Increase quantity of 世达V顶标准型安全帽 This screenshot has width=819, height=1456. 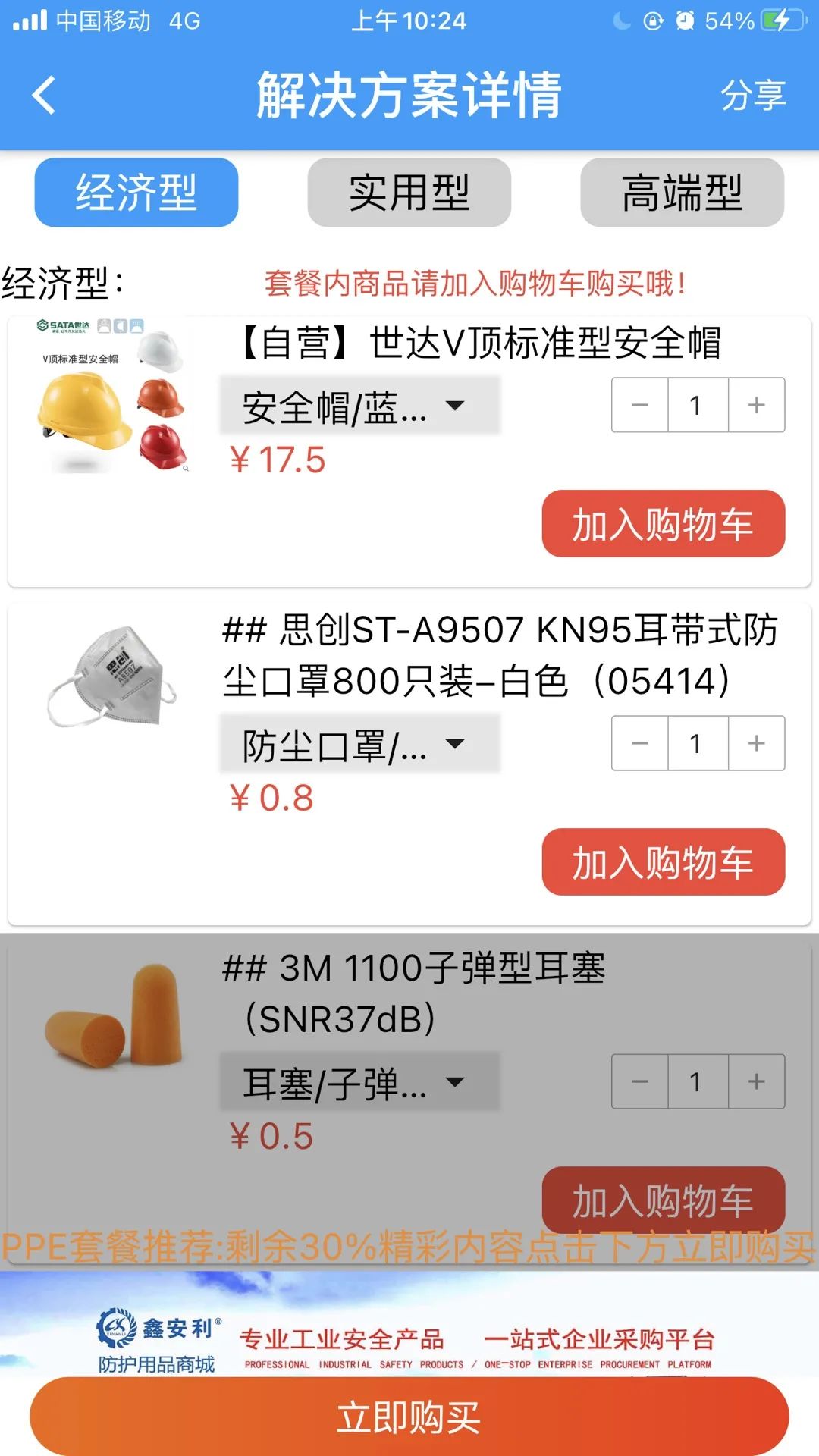point(756,405)
